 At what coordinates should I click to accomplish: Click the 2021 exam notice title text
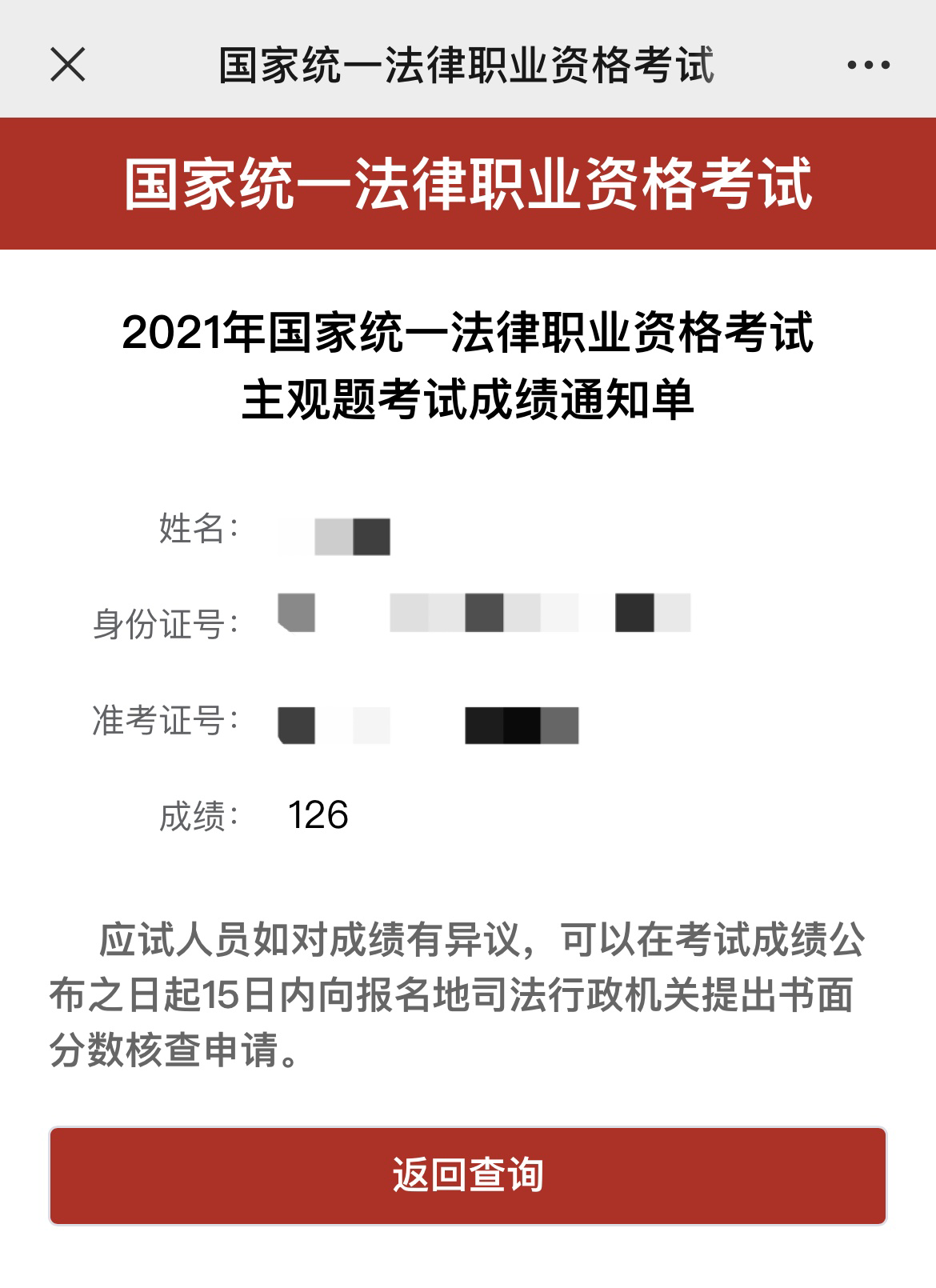point(468,336)
